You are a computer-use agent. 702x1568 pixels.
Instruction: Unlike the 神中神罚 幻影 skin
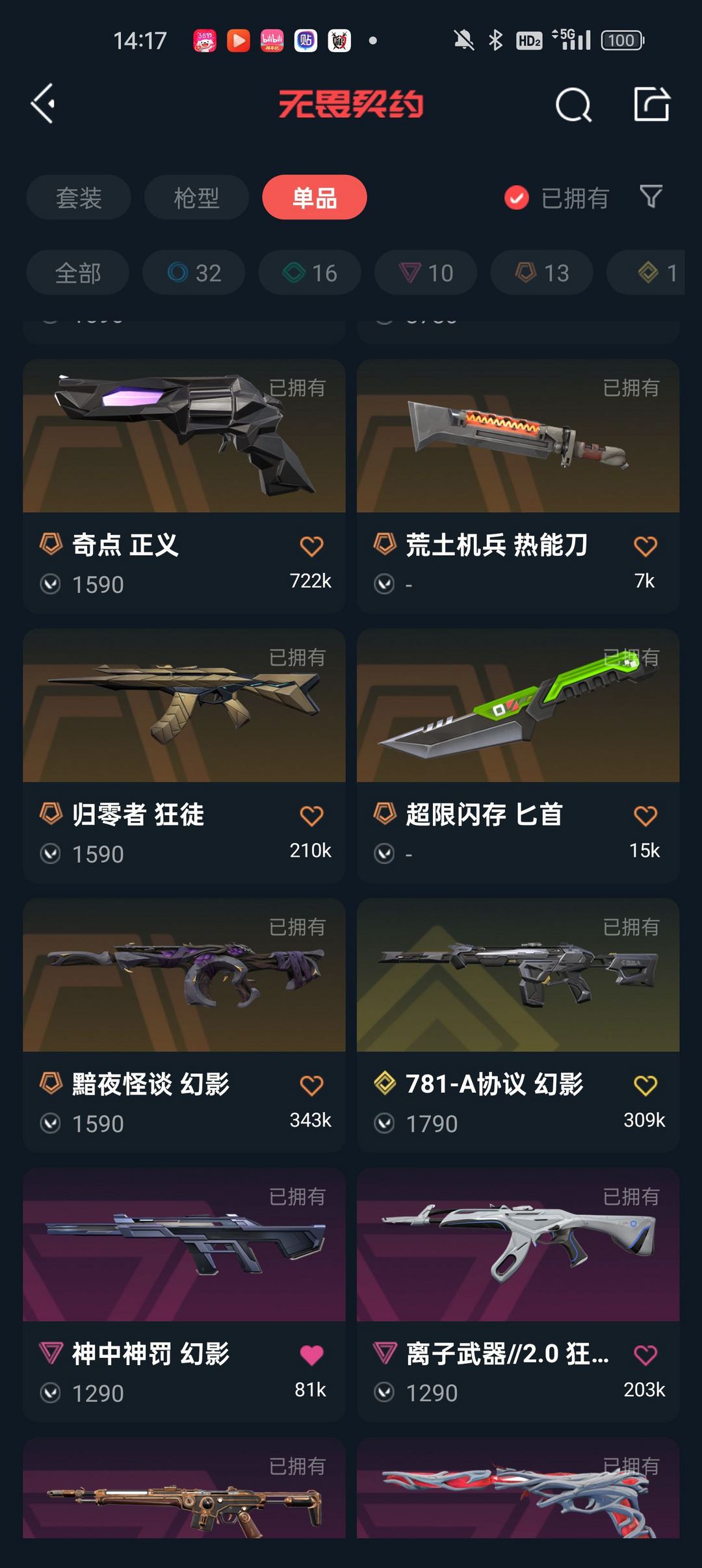click(311, 1355)
